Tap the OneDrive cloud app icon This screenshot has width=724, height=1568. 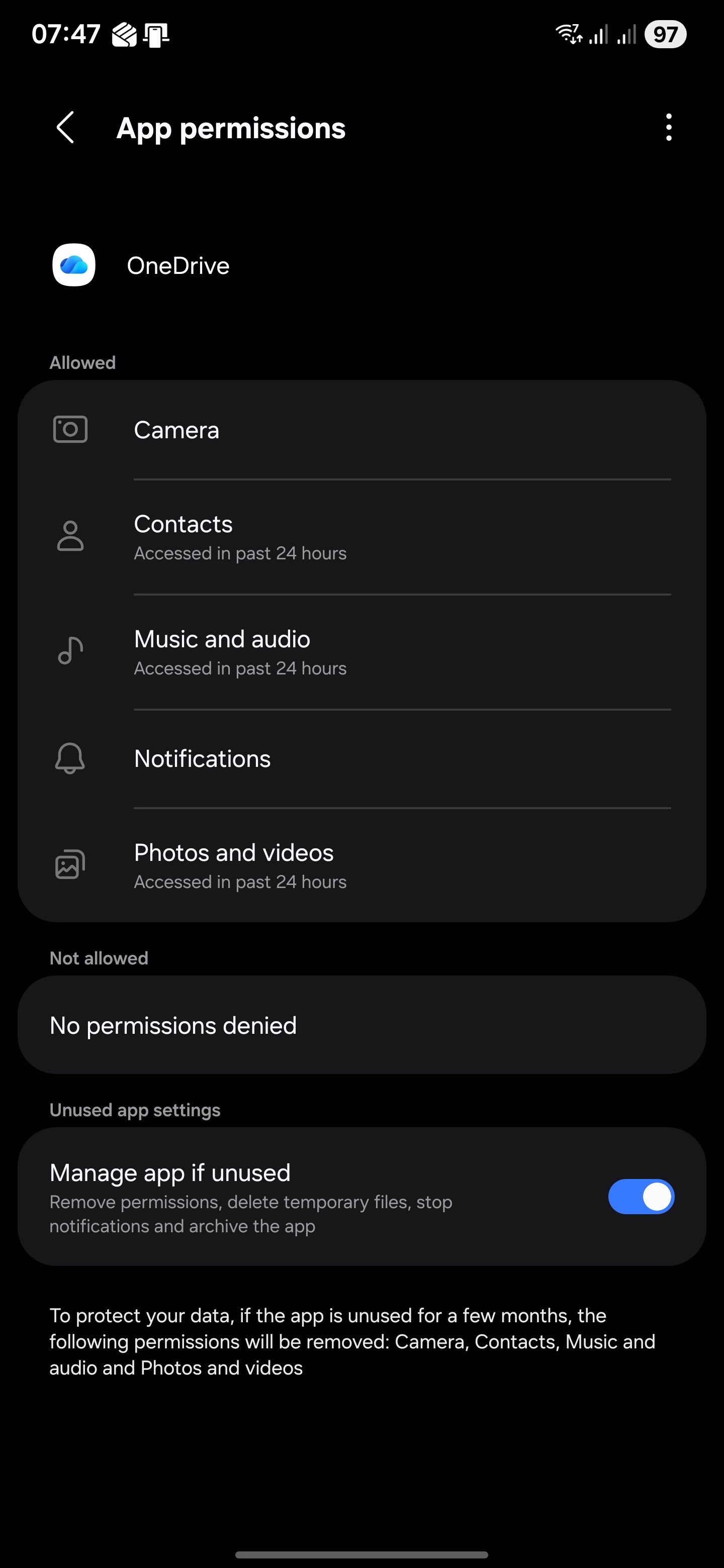click(x=74, y=265)
